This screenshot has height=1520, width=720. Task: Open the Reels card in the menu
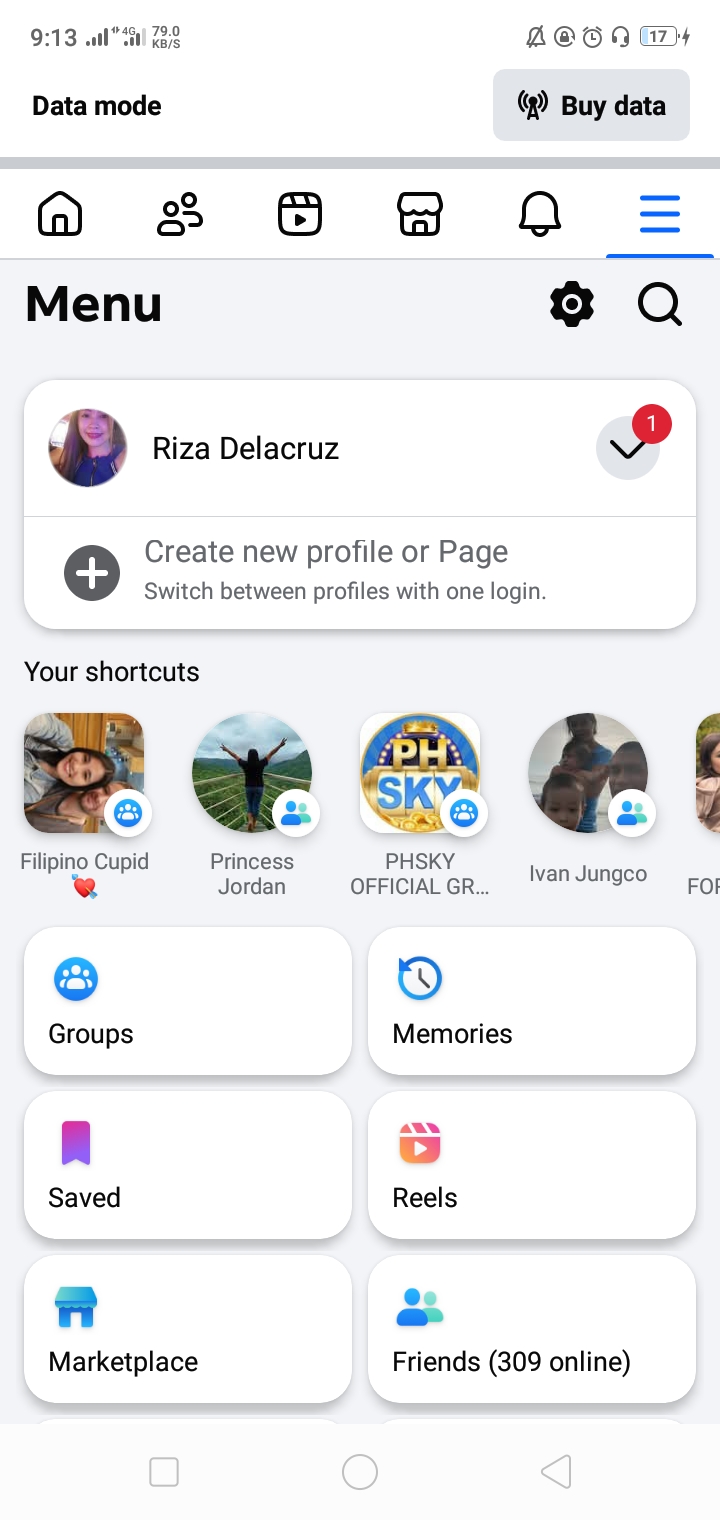tap(532, 1165)
